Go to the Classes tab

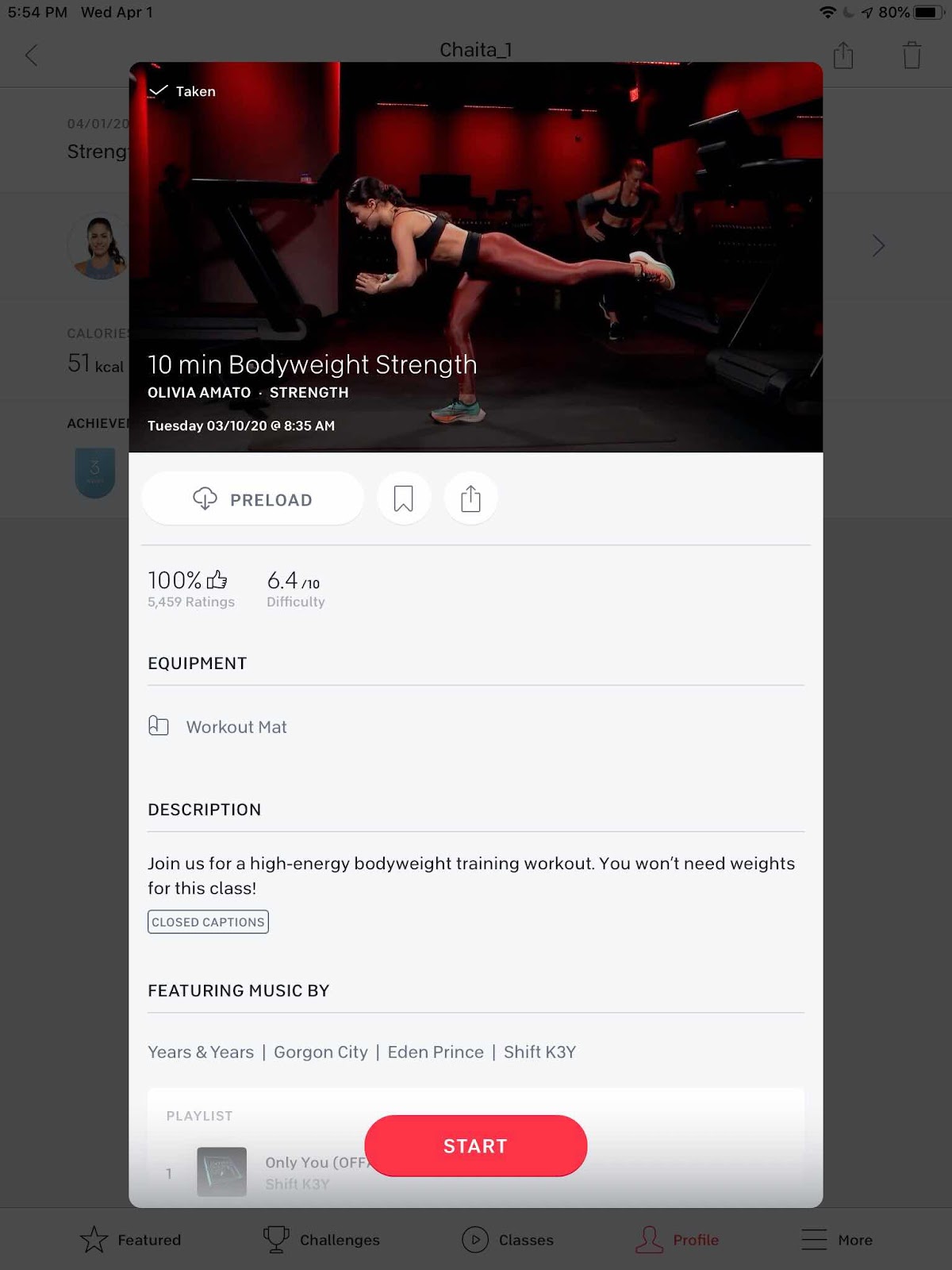coord(508,1239)
